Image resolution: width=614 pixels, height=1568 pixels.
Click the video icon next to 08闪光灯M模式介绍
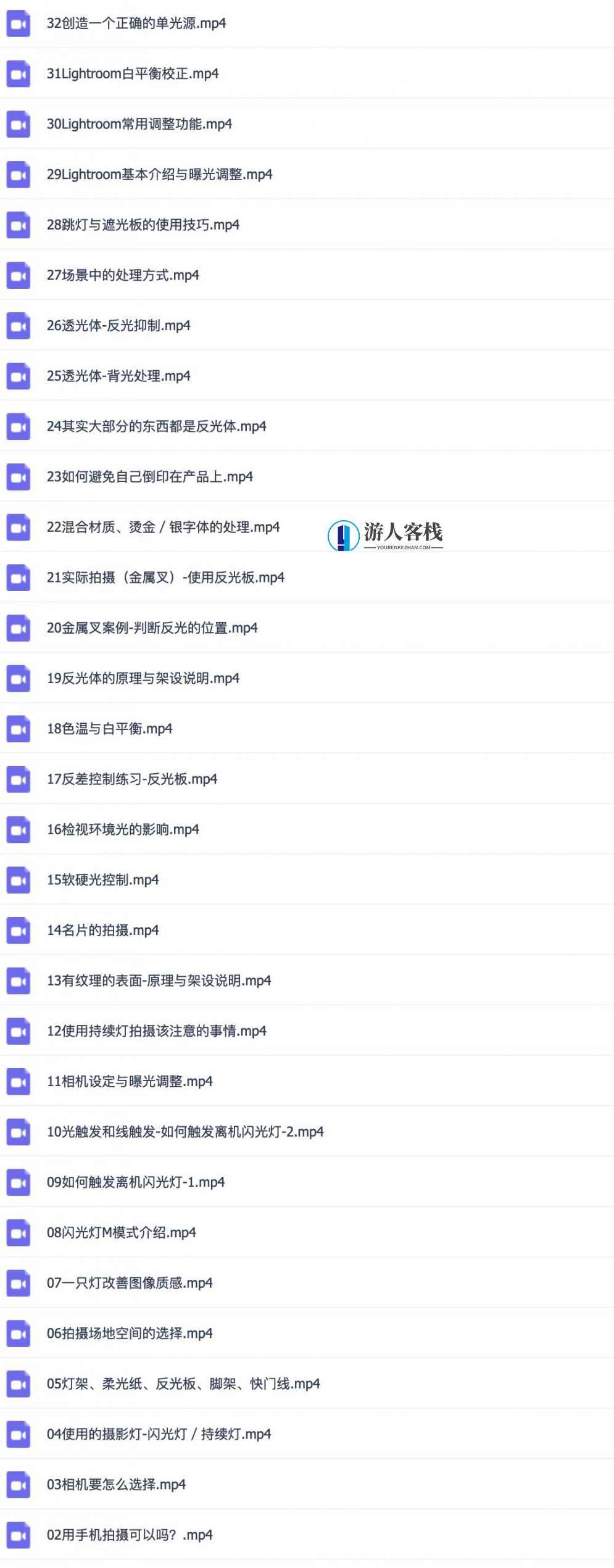17,1232
